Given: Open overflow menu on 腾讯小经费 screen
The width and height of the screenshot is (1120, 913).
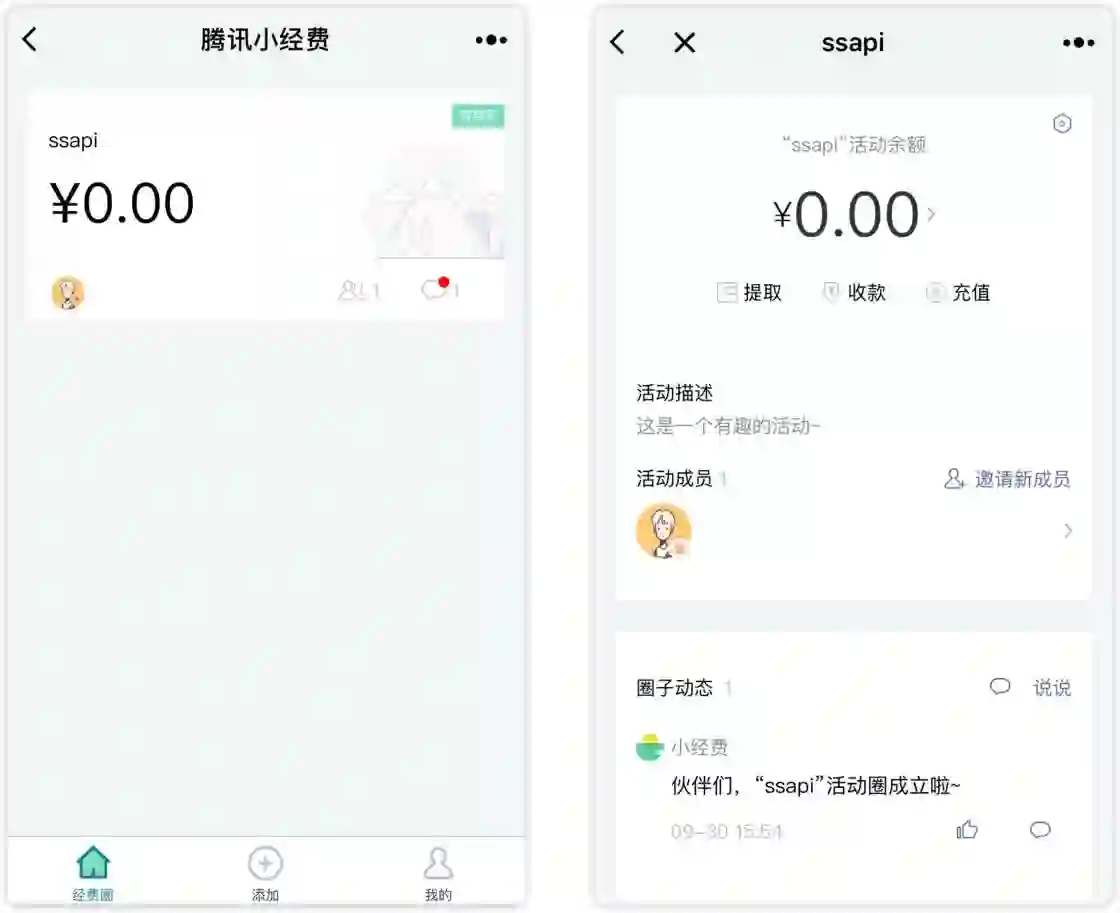Looking at the screenshot, I should 491,40.
